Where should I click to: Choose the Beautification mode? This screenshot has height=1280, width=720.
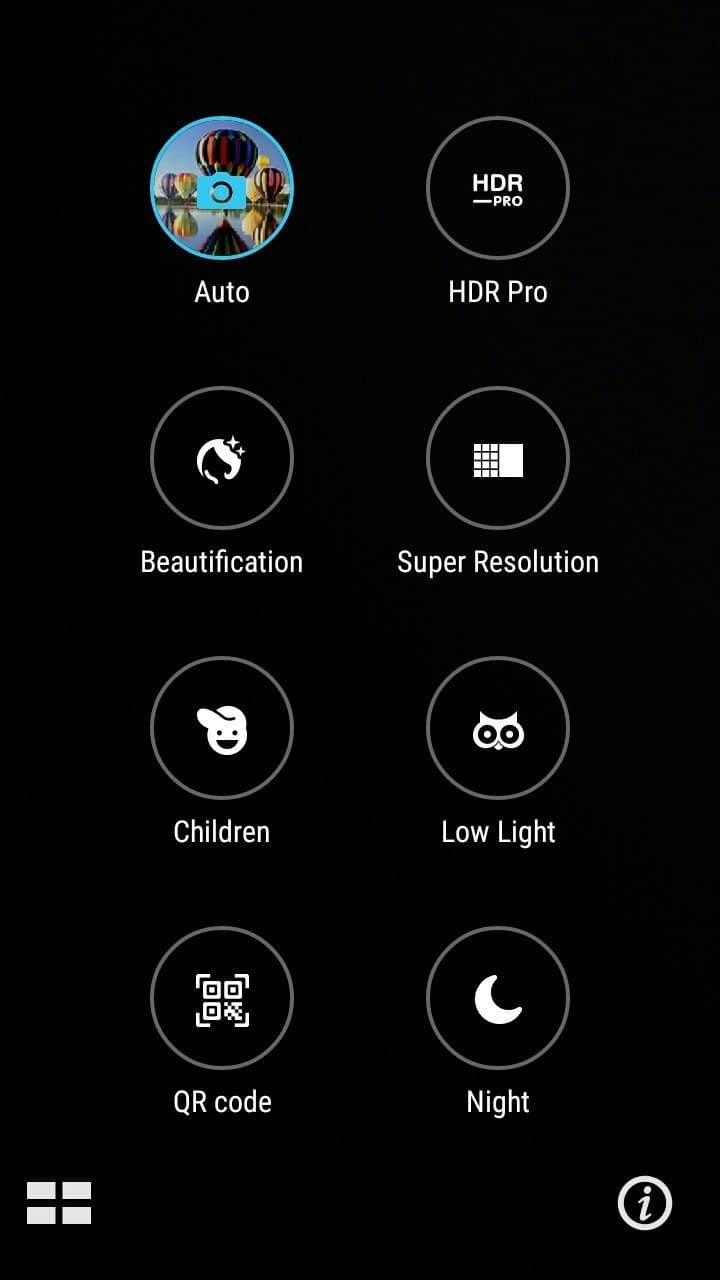(222, 458)
